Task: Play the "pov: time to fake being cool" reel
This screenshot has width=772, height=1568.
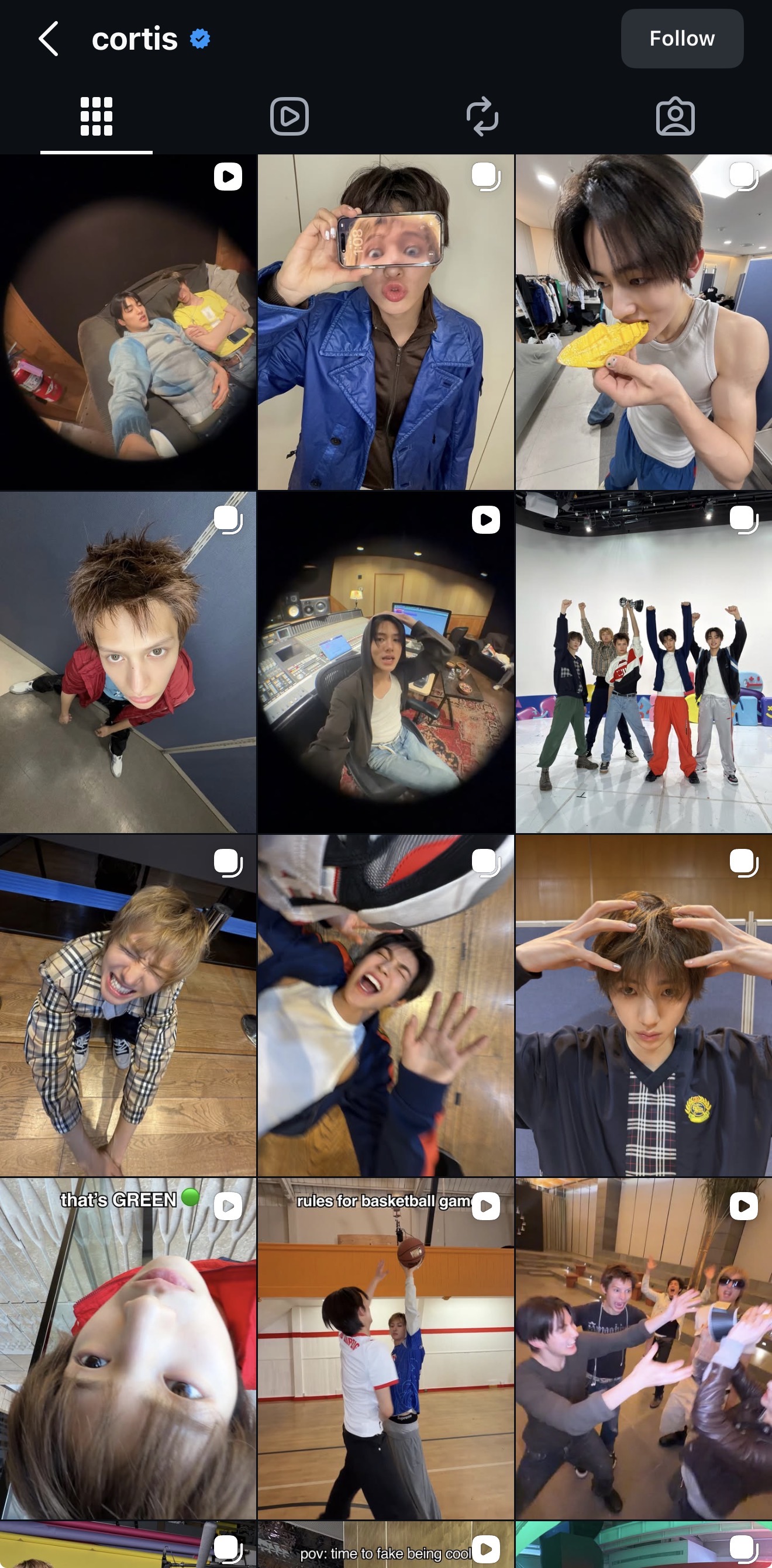Action: [386, 1545]
